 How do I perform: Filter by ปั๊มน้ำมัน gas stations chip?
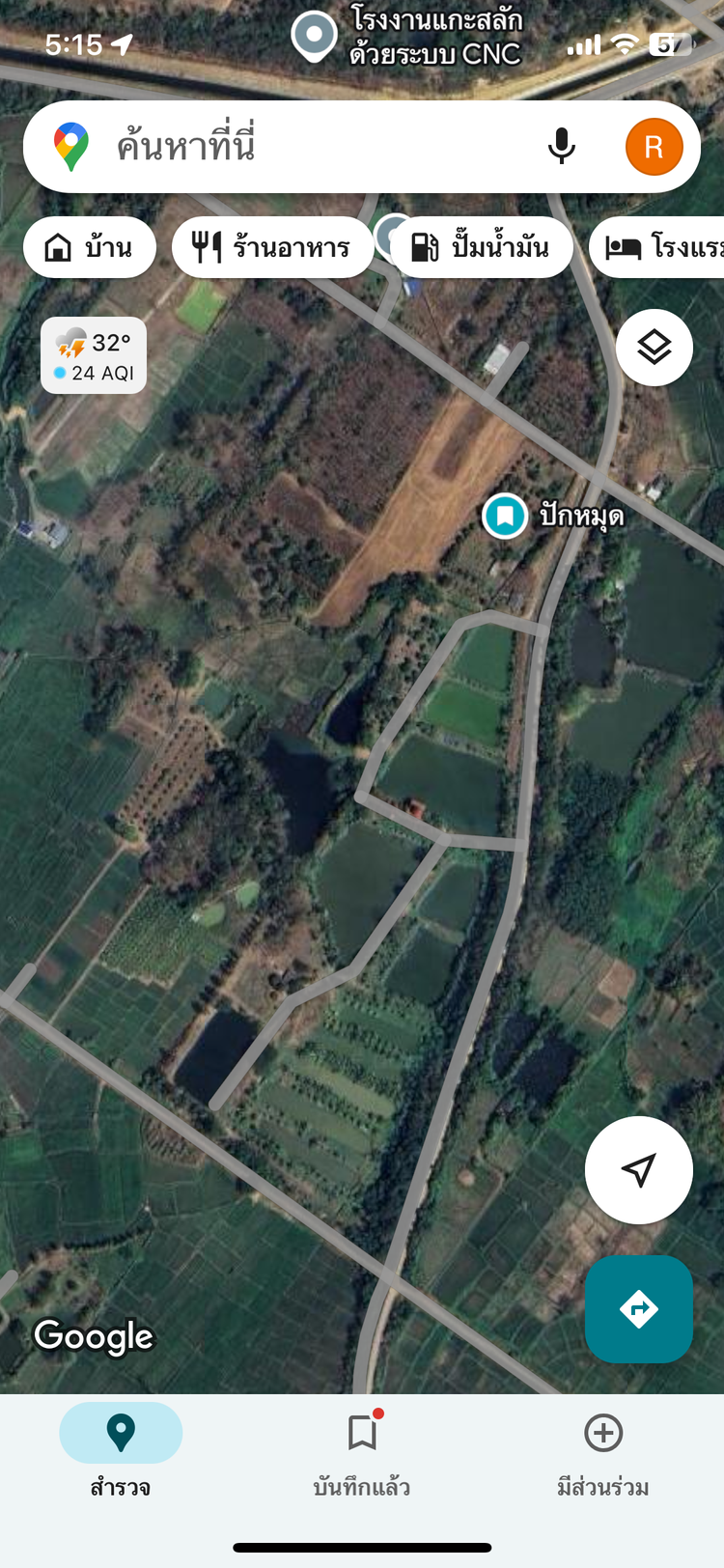pyautogui.click(x=481, y=247)
